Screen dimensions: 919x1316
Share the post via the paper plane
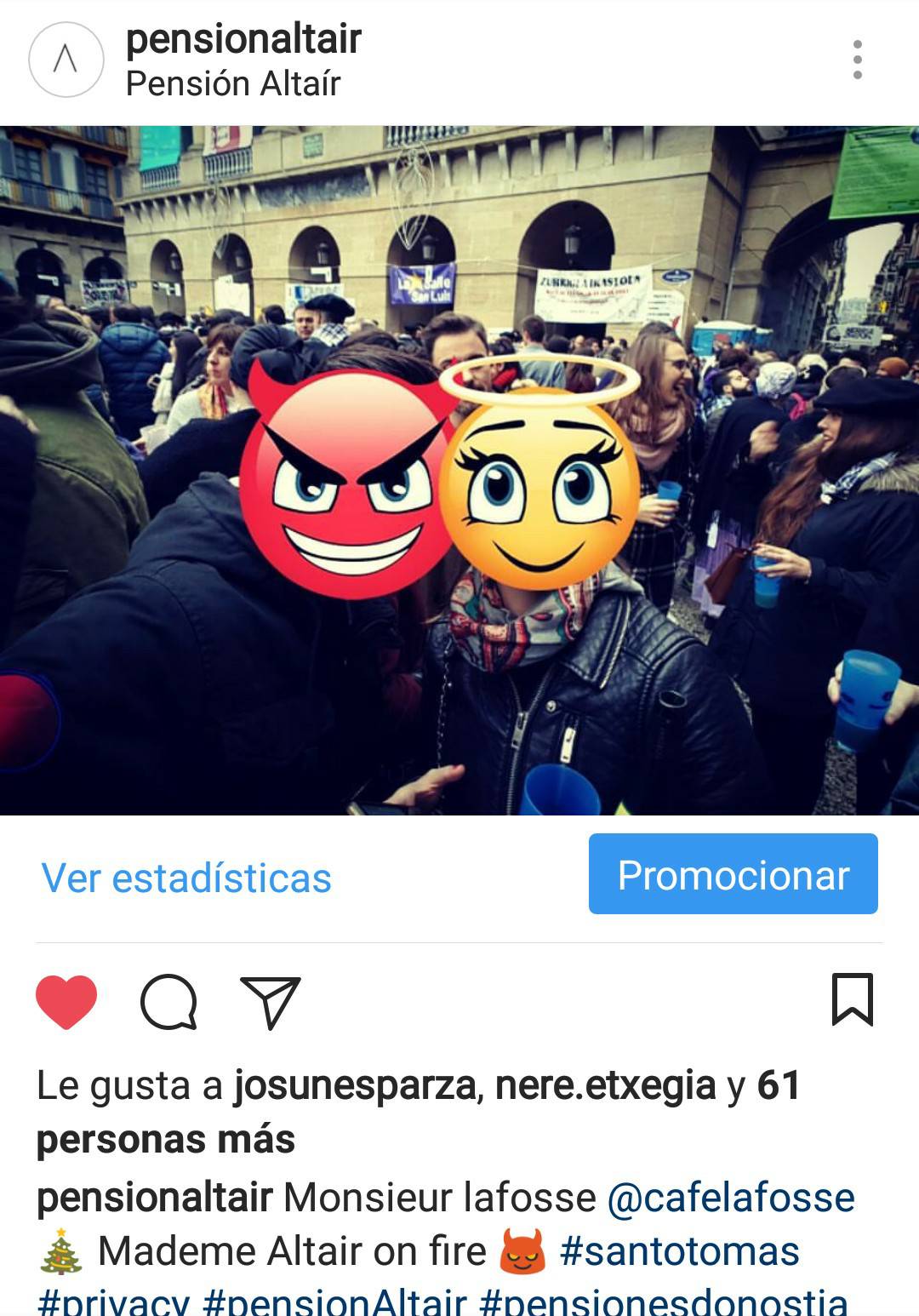point(271,1002)
